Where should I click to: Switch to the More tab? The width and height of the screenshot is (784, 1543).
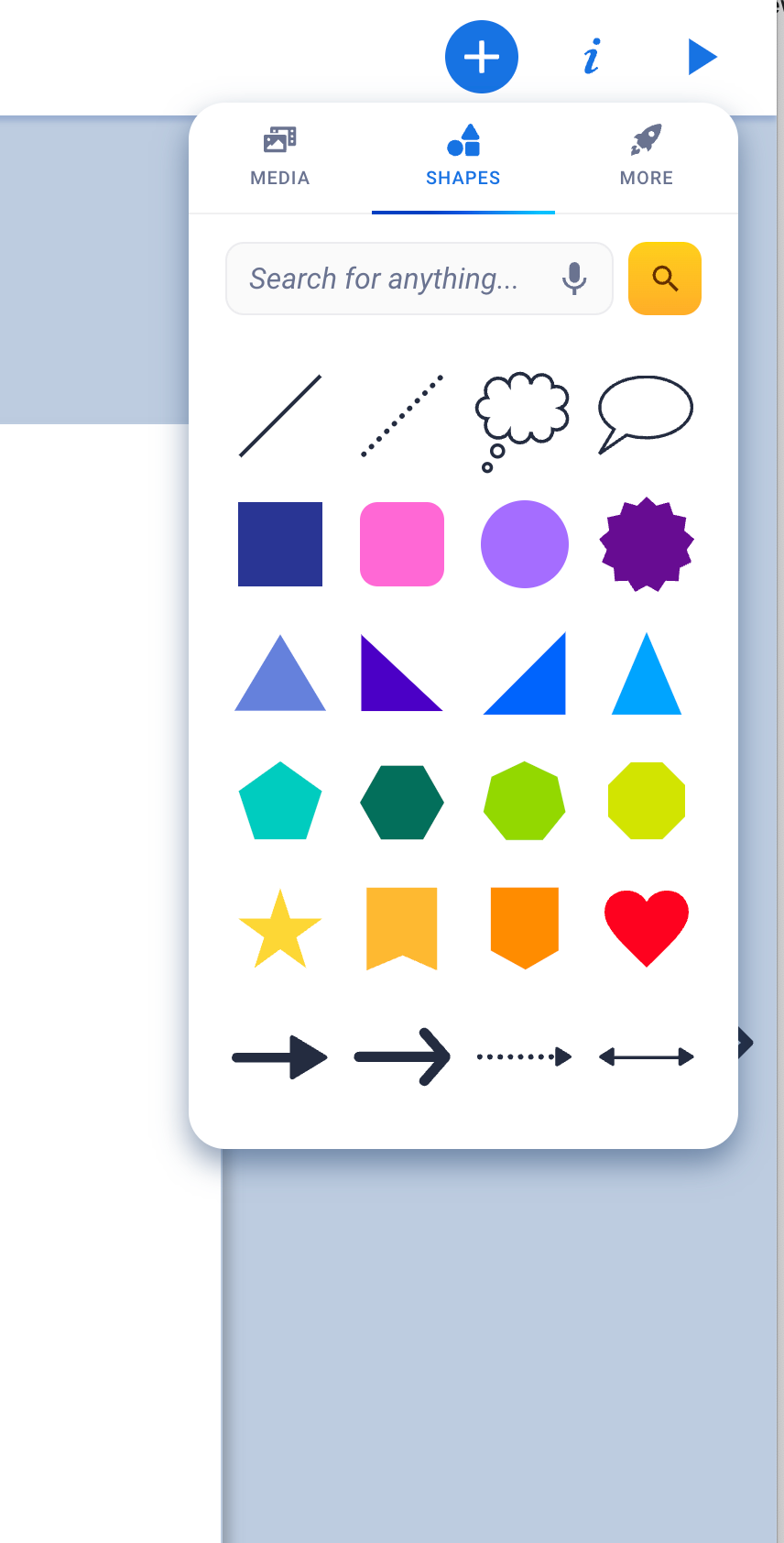647,157
